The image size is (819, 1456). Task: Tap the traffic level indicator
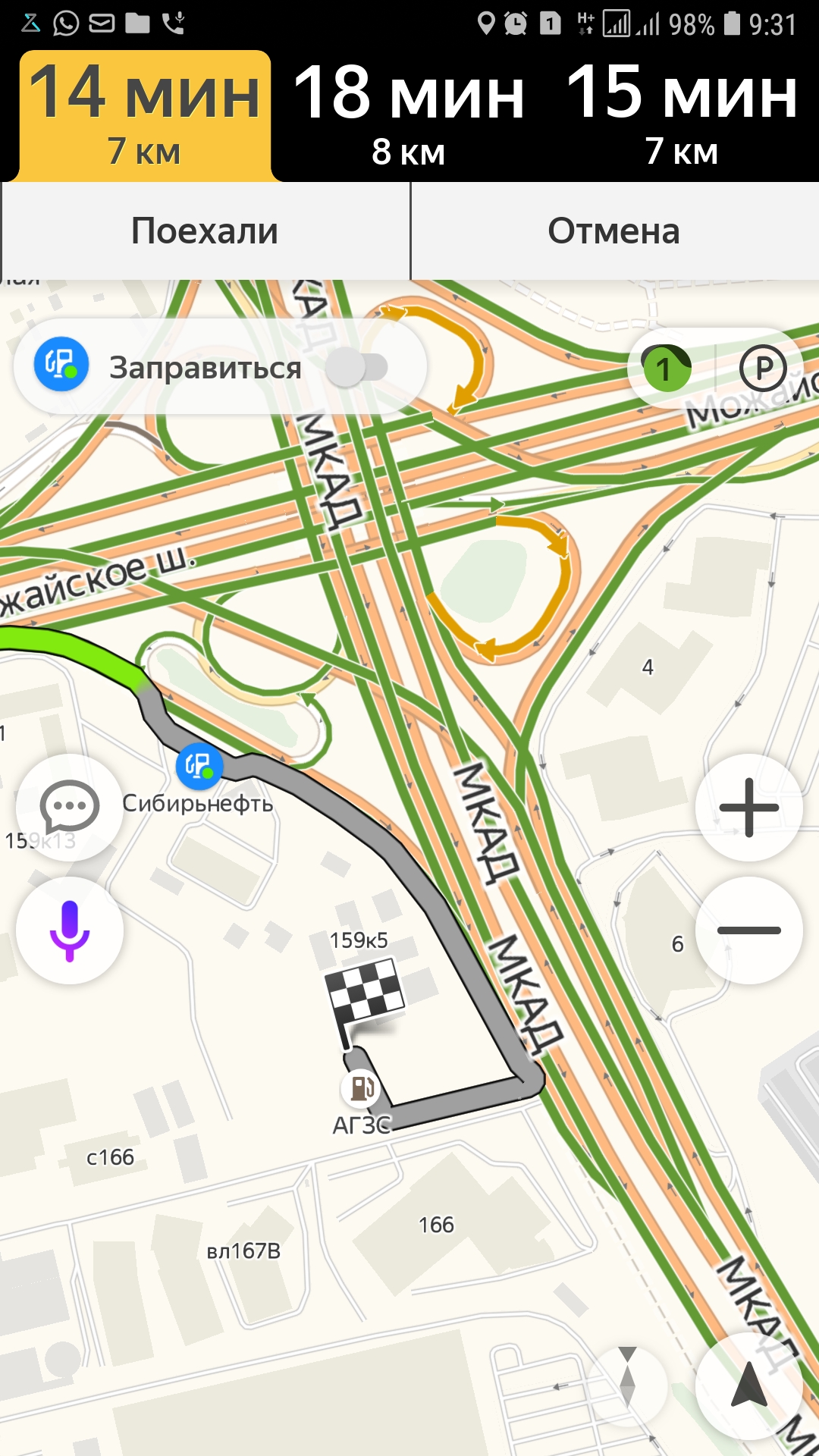pyautogui.click(x=667, y=369)
